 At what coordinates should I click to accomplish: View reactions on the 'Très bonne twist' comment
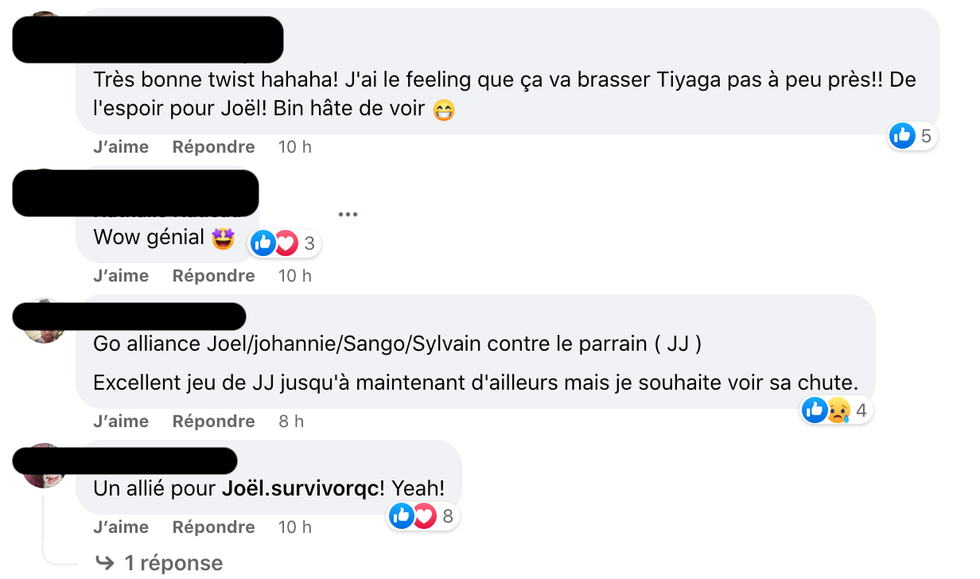tap(912, 136)
